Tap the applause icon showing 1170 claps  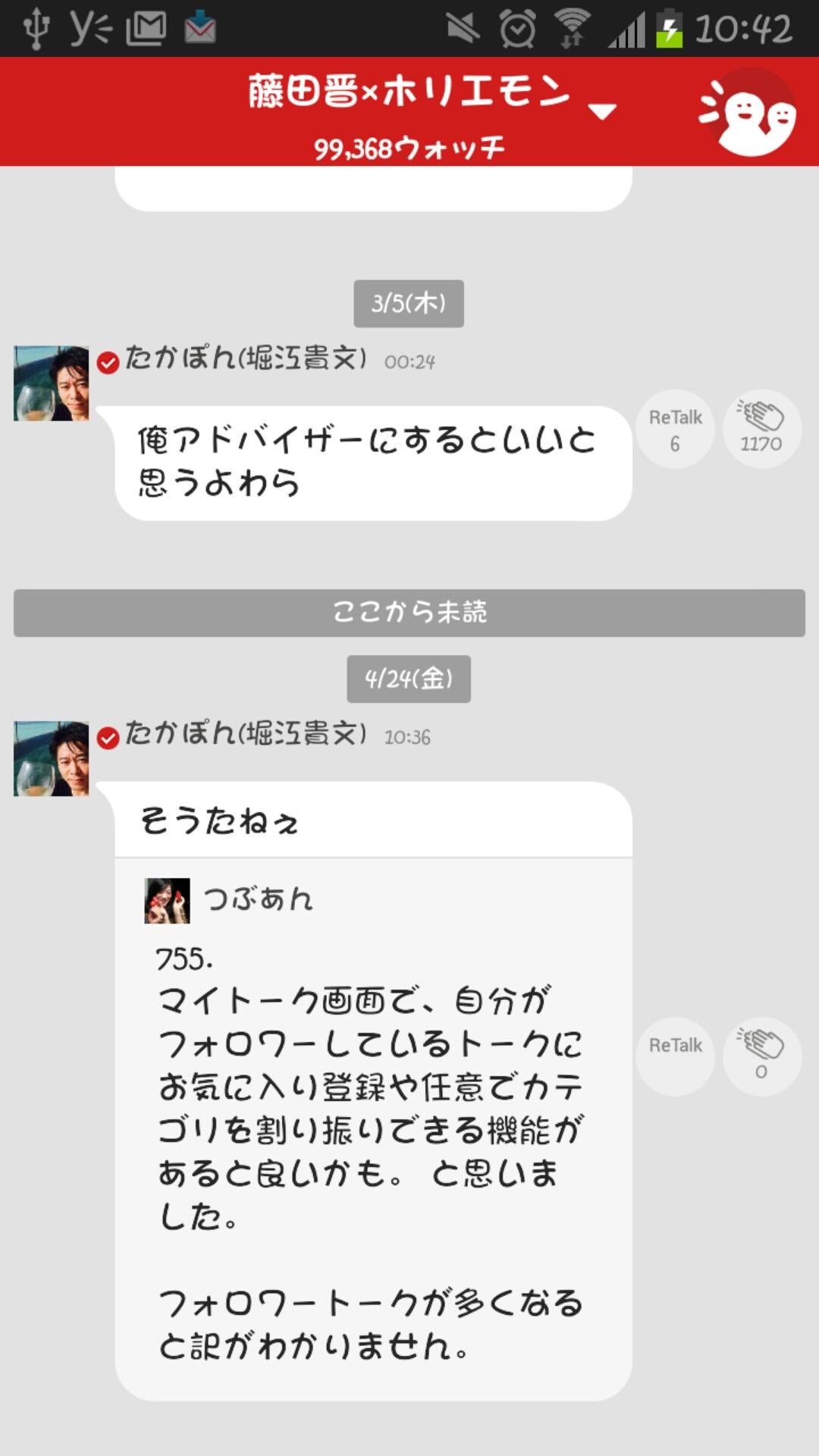pos(761,428)
